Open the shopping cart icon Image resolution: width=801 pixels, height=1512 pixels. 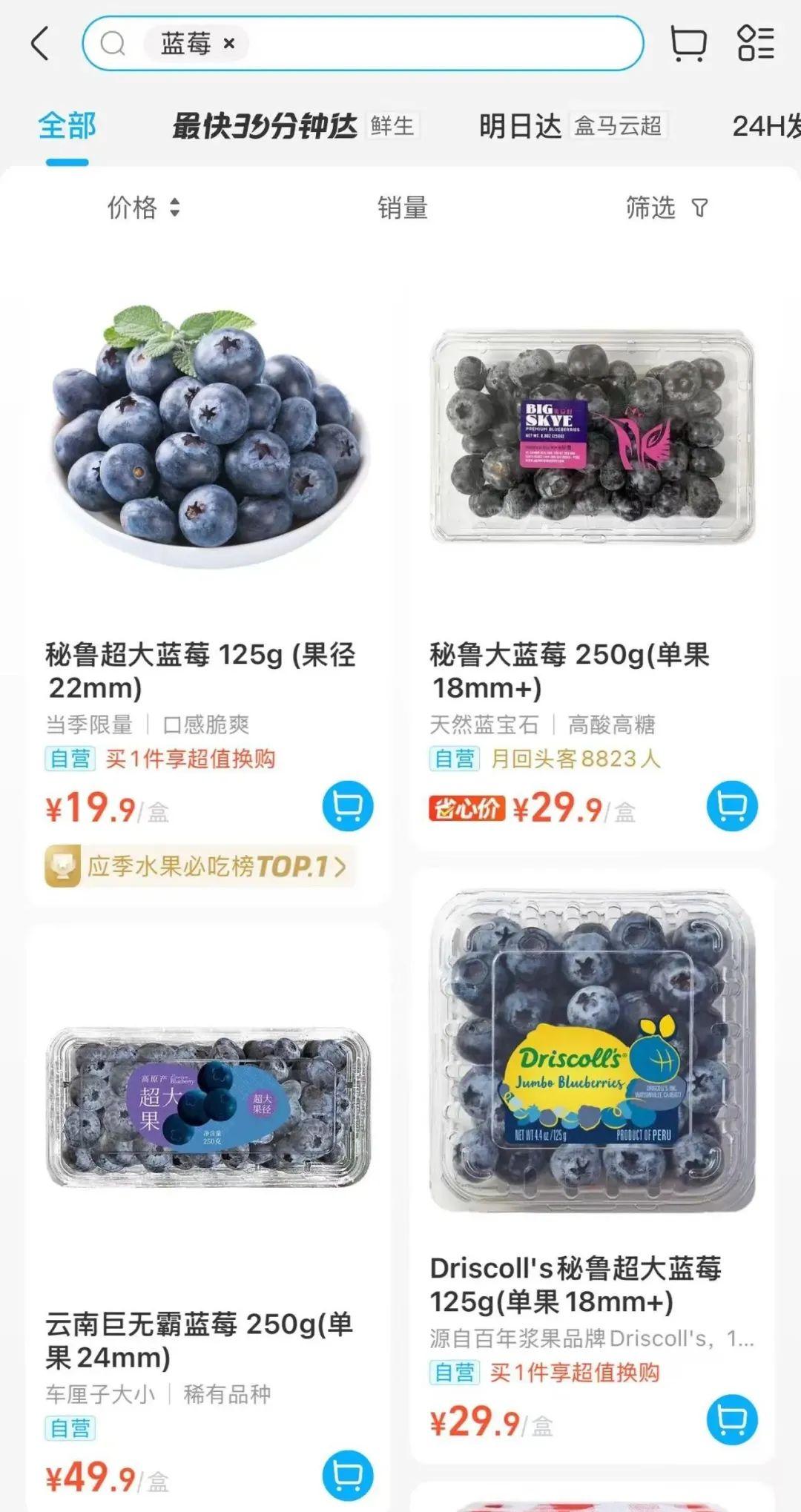tap(688, 44)
